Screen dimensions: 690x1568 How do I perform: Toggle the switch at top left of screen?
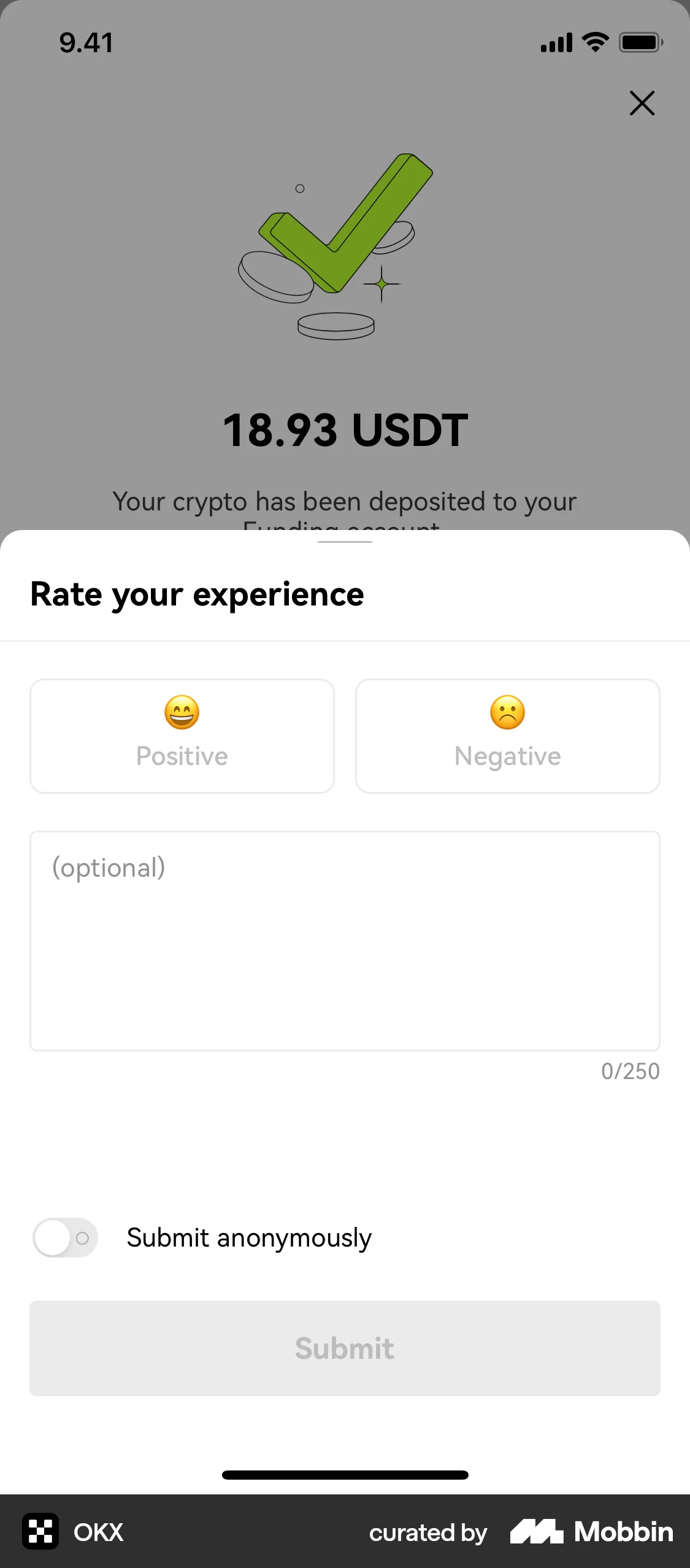[66, 1237]
